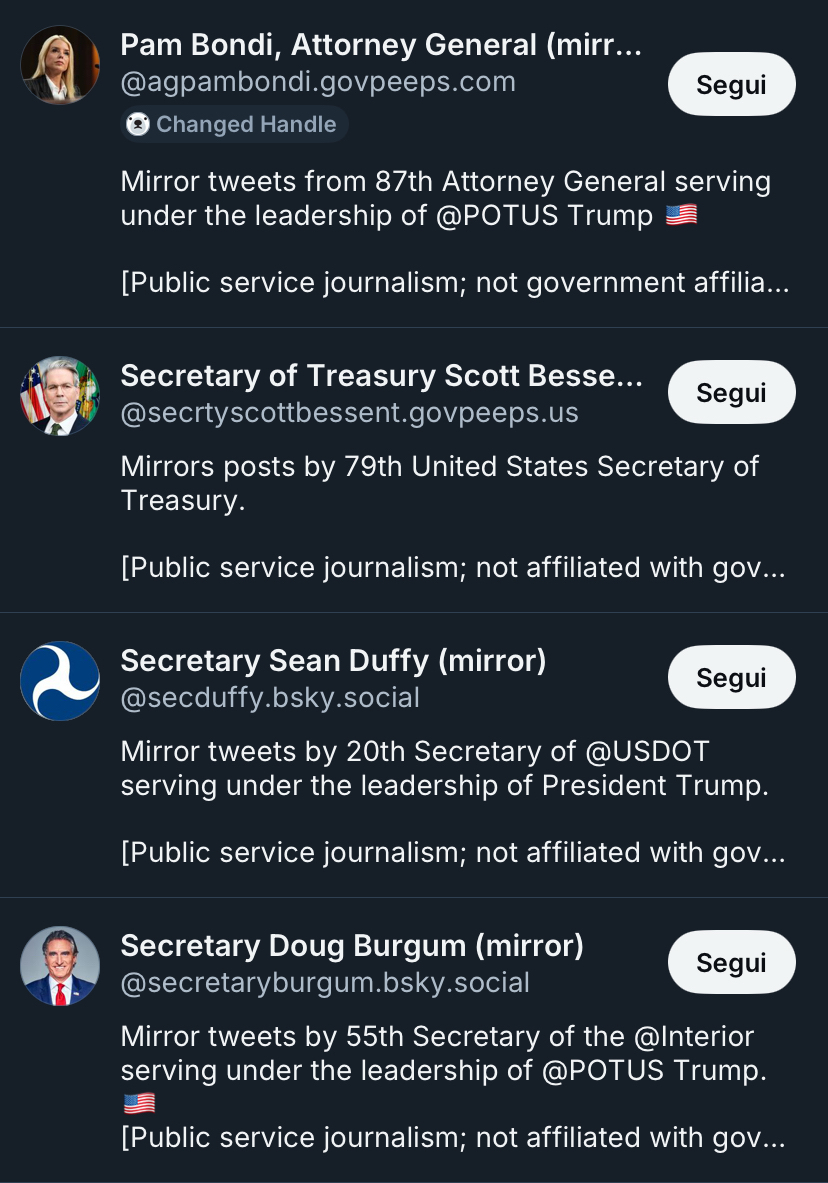View Scott Bessent's avatar photo

pyautogui.click(x=60, y=396)
